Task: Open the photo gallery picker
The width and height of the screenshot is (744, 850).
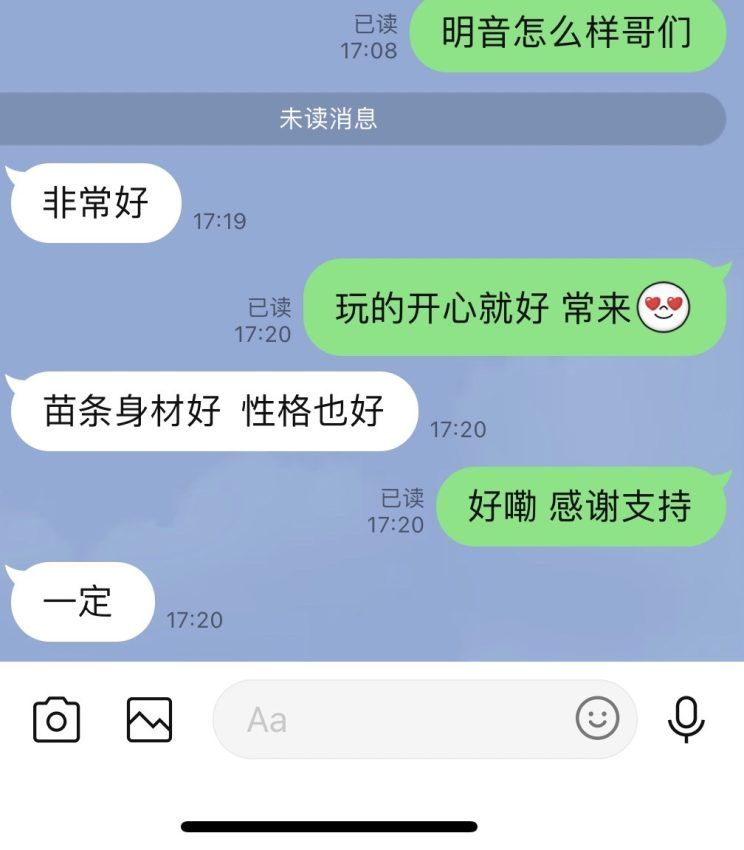Action: pos(149,719)
